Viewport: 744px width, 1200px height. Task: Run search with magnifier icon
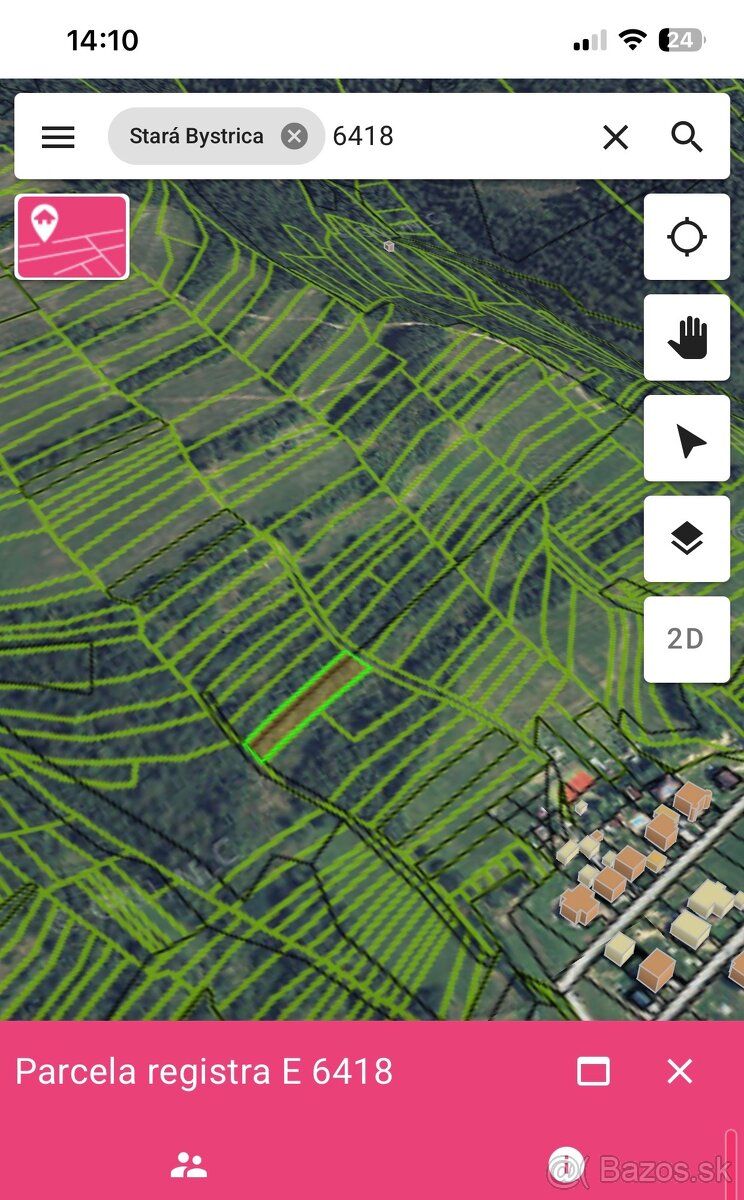point(687,137)
